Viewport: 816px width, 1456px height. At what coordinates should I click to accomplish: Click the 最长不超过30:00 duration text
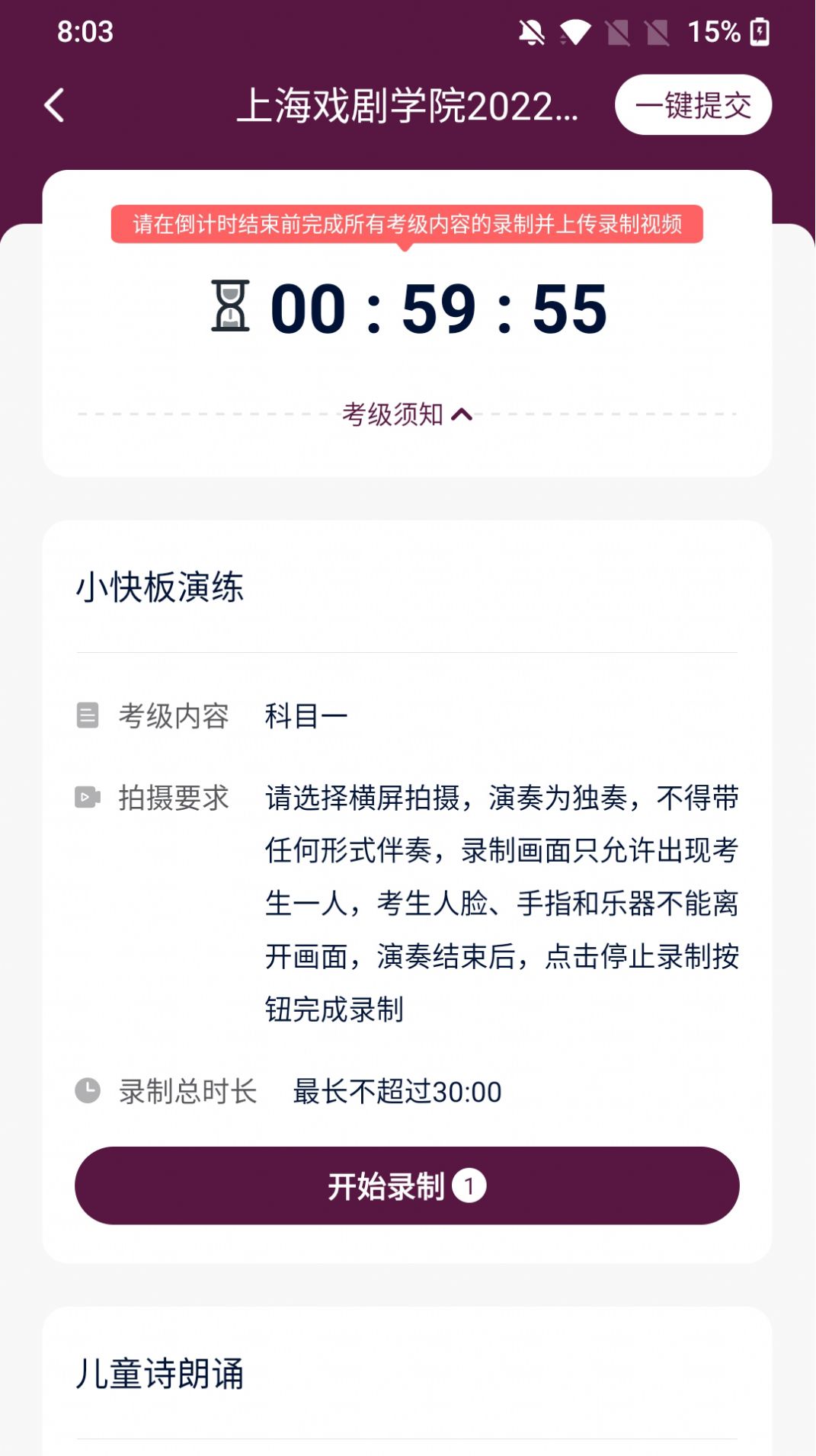[x=395, y=1092]
